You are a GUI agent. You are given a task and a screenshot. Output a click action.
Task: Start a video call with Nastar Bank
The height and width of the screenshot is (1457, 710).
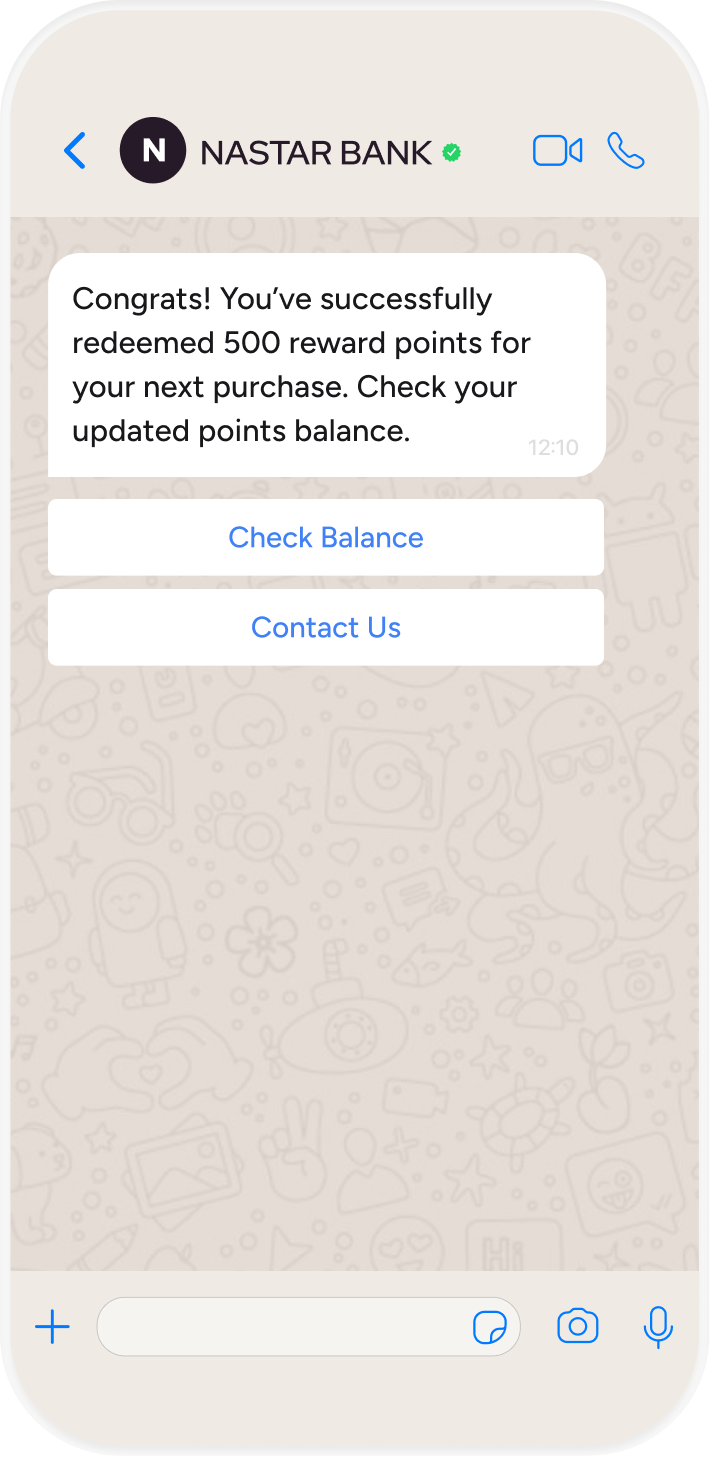point(557,151)
